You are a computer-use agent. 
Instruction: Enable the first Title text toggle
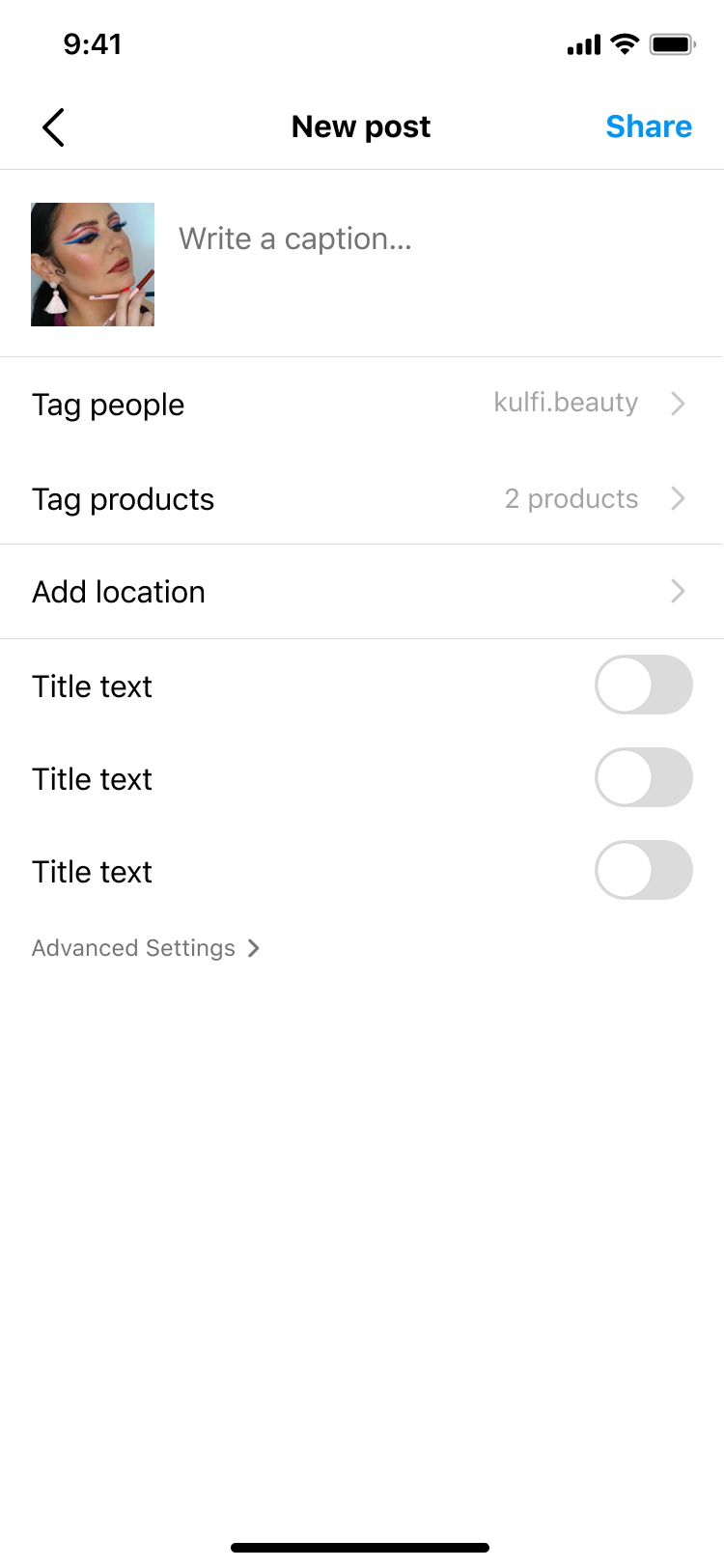[644, 685]
